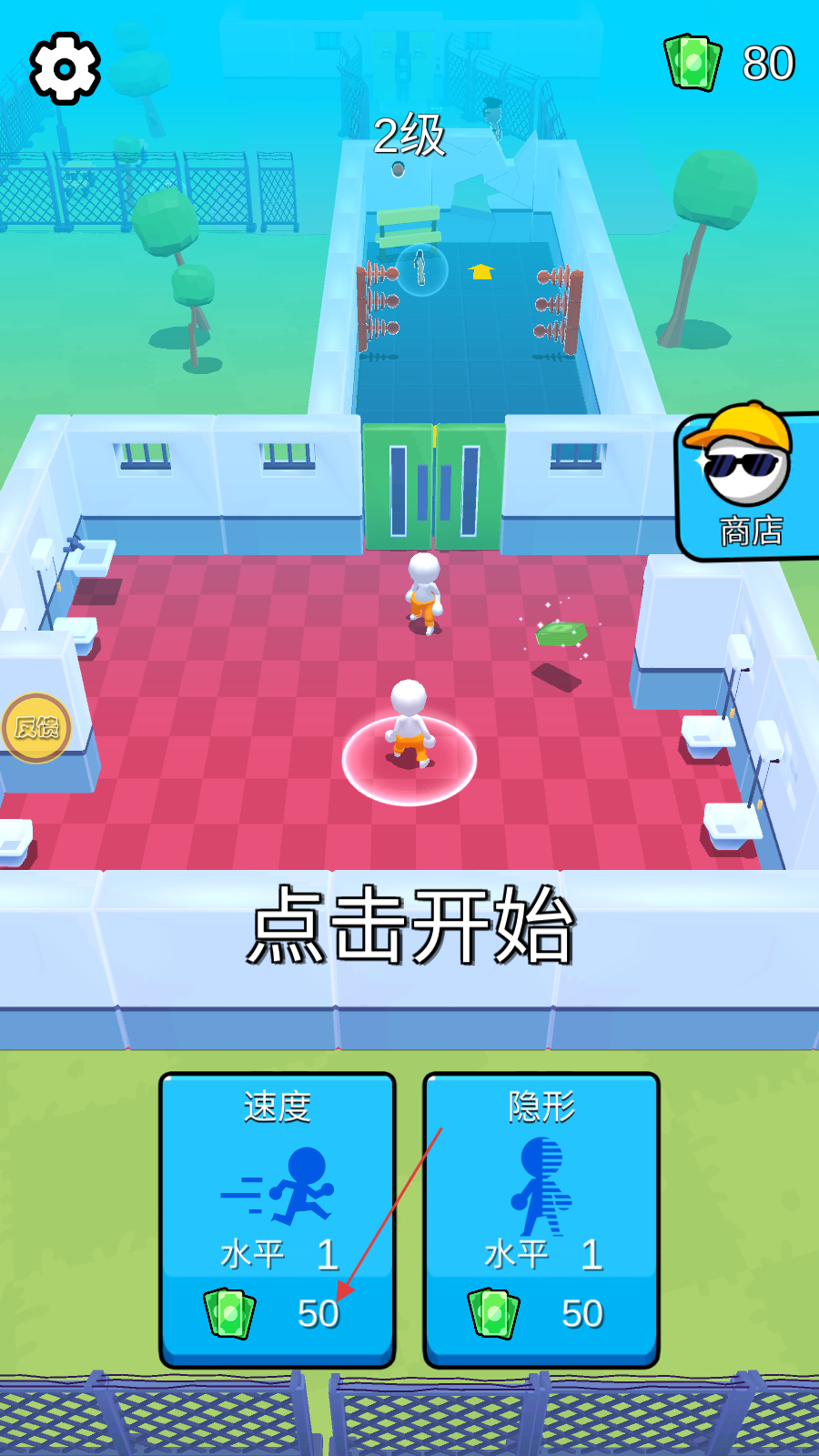Upgrade 速度 speed for 50 cash
This screenshot has width=819, height=1456.
point(278,1219)
